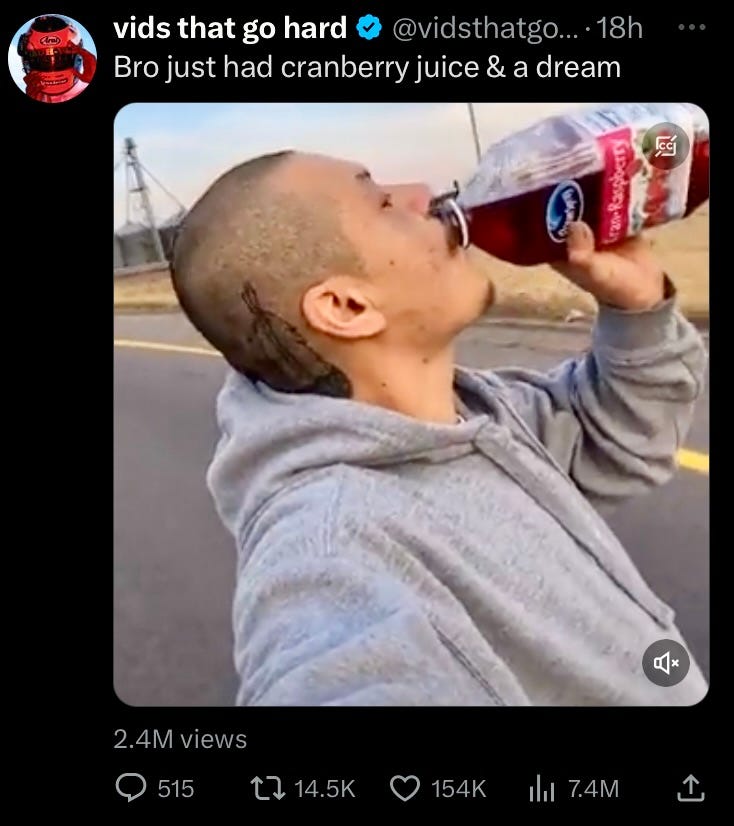This screenshot has height=826, width=734.
Task: Toggle captions on the video
Action: (665, 148)
